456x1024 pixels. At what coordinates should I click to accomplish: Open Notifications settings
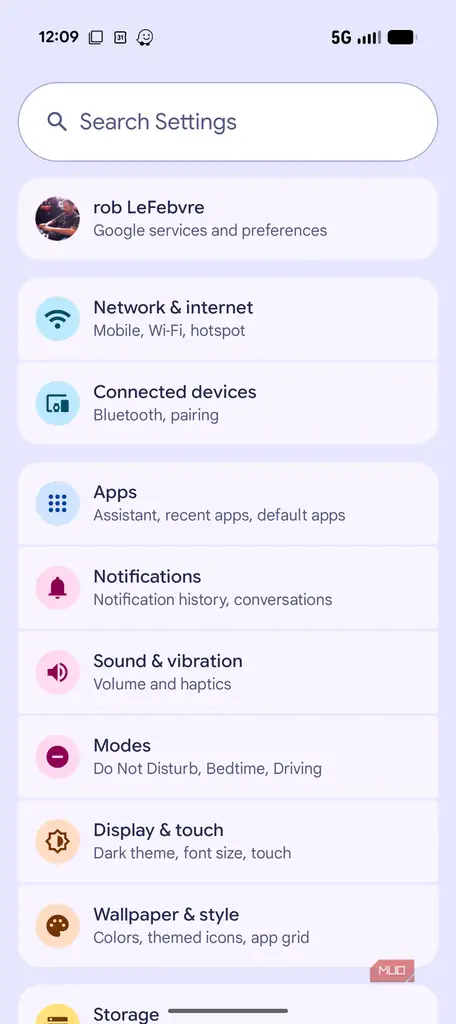point(227,588)
